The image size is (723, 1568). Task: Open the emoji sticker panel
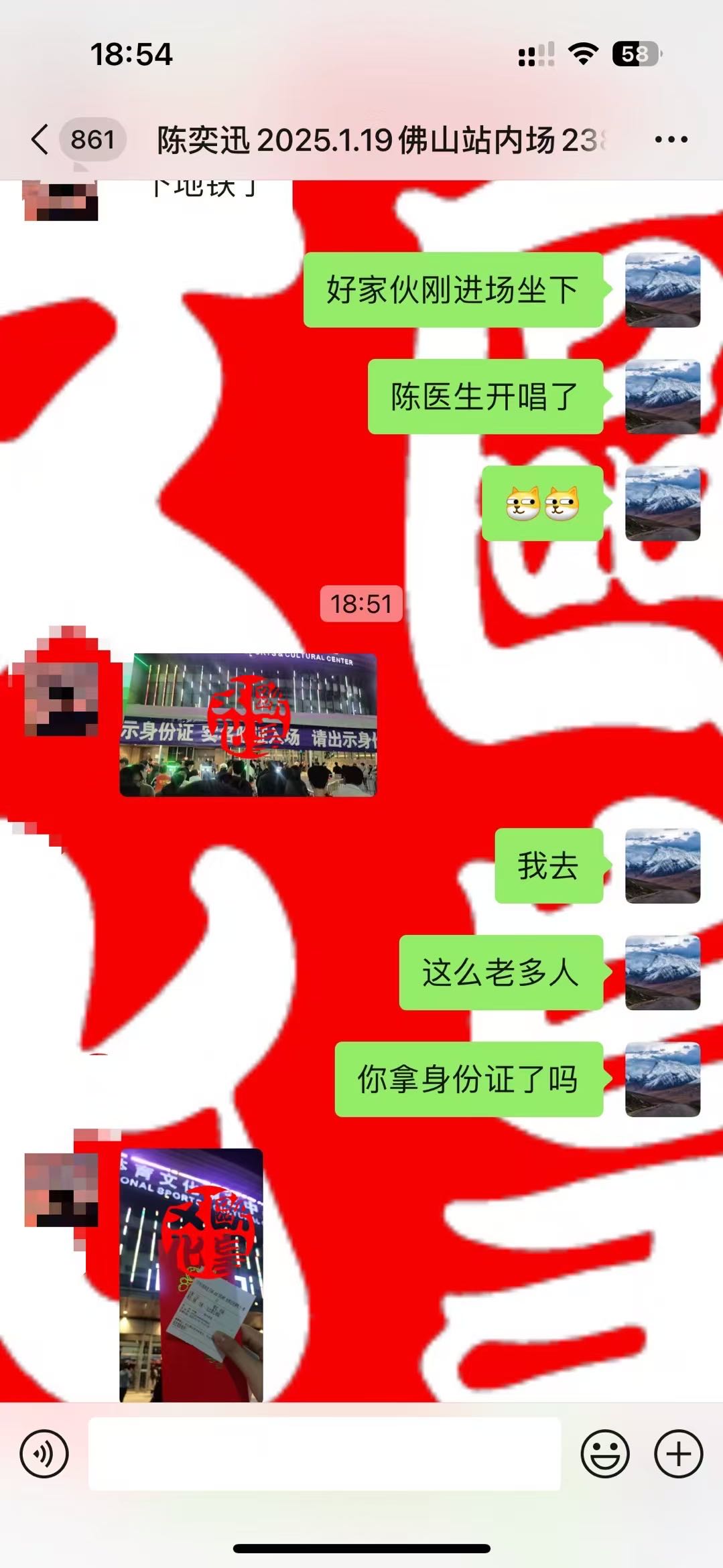click(604, 1453)
